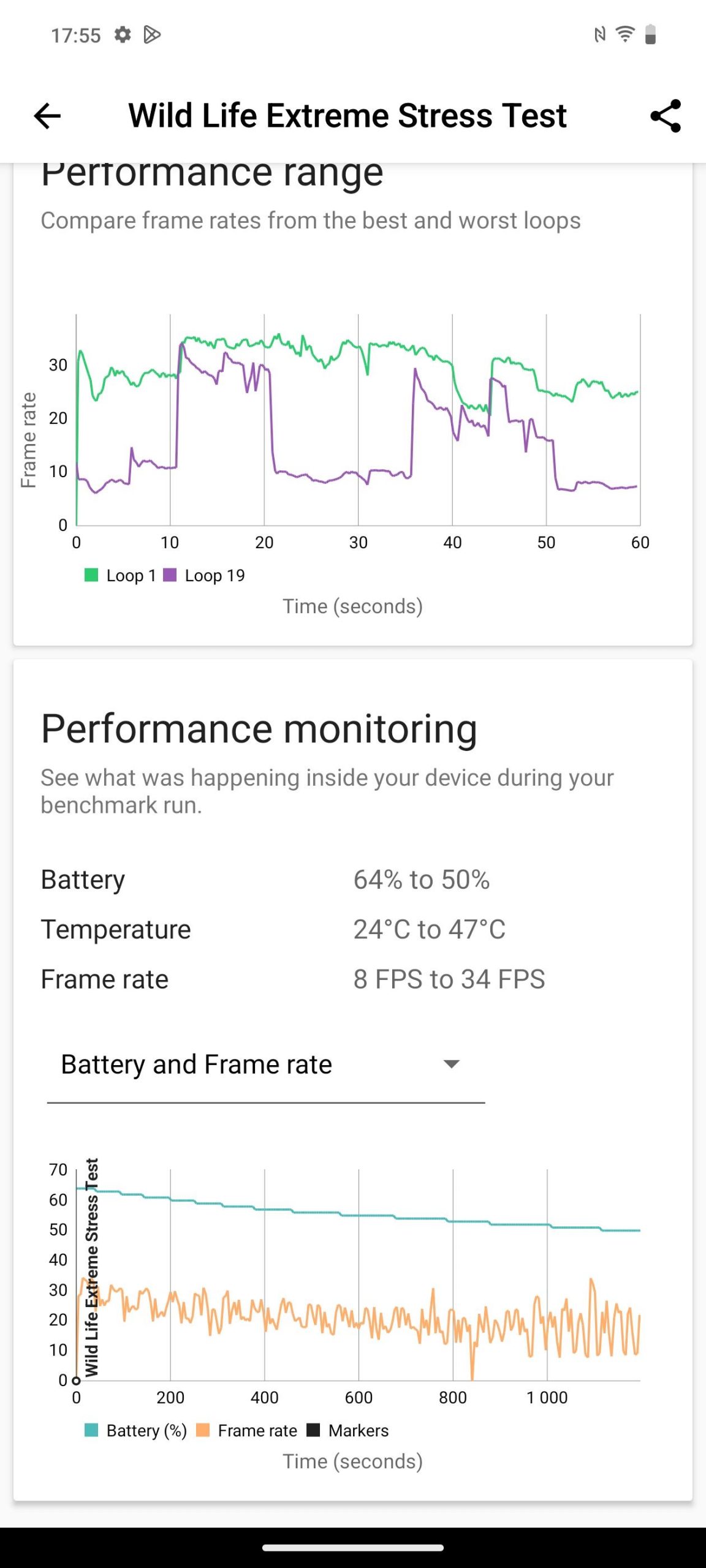Share the stress test results

[x=666, y=116]
